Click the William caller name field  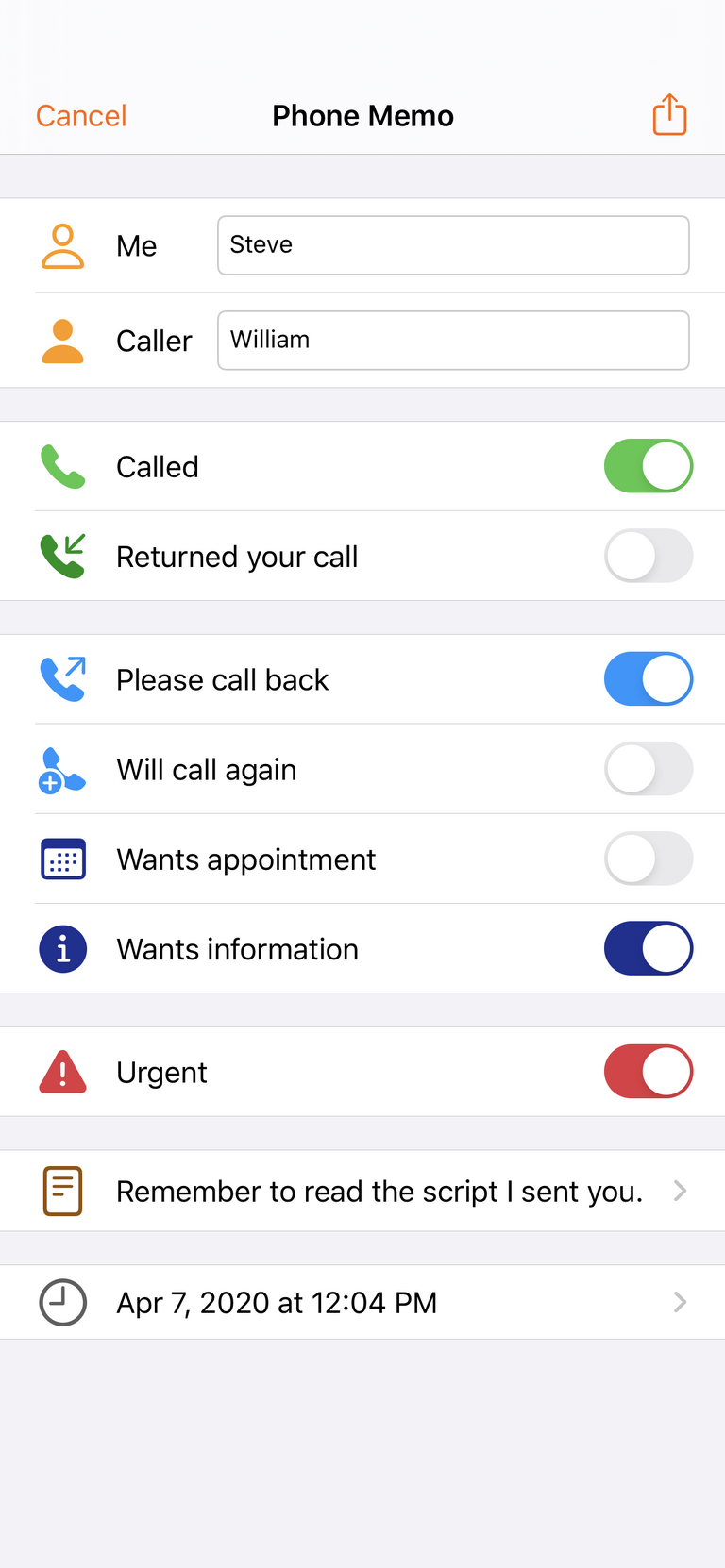click(453, 340)
